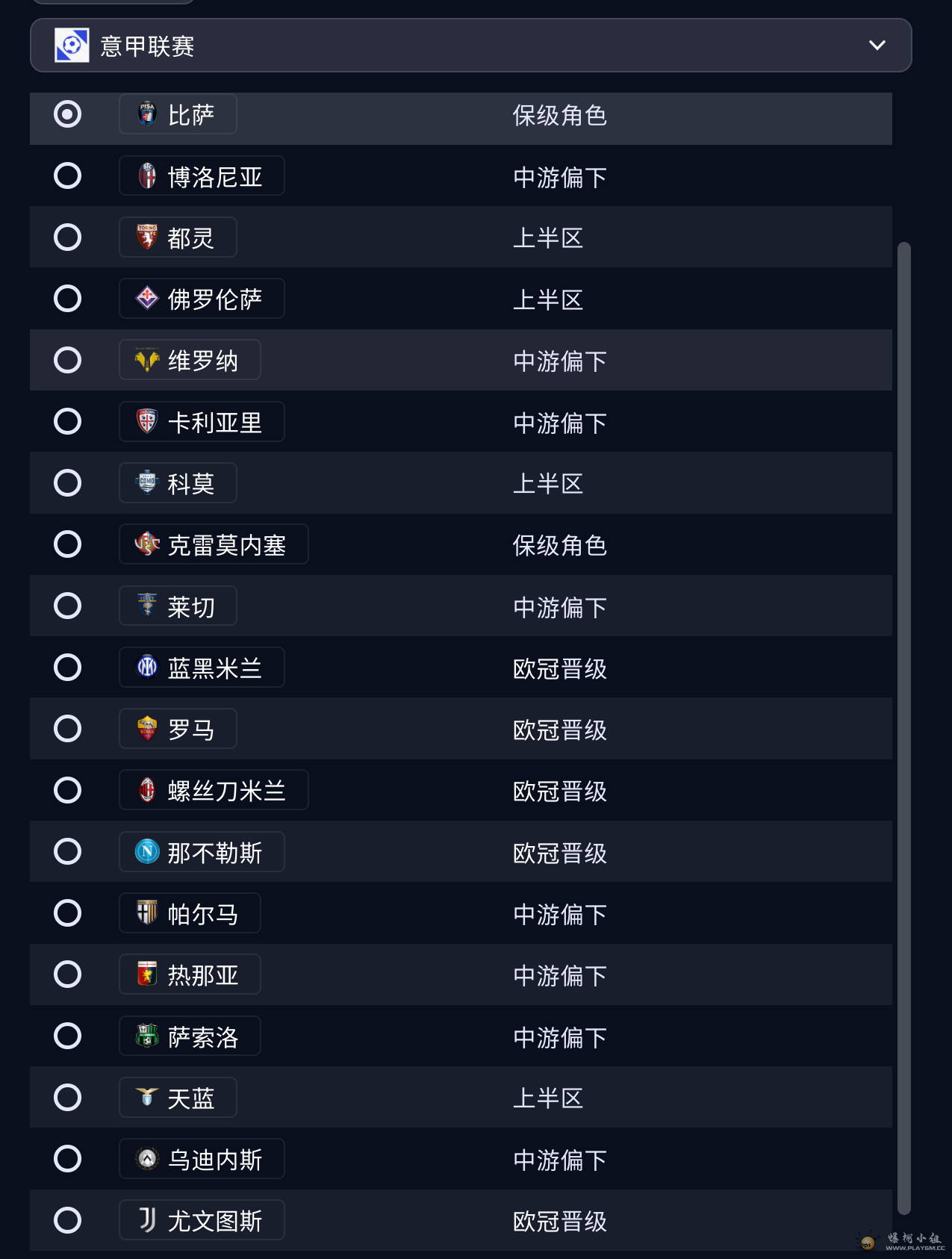This screenshot has width=952, height=1259.
Task: Click the Bologna club crest icon
Action: pos(148,175)
